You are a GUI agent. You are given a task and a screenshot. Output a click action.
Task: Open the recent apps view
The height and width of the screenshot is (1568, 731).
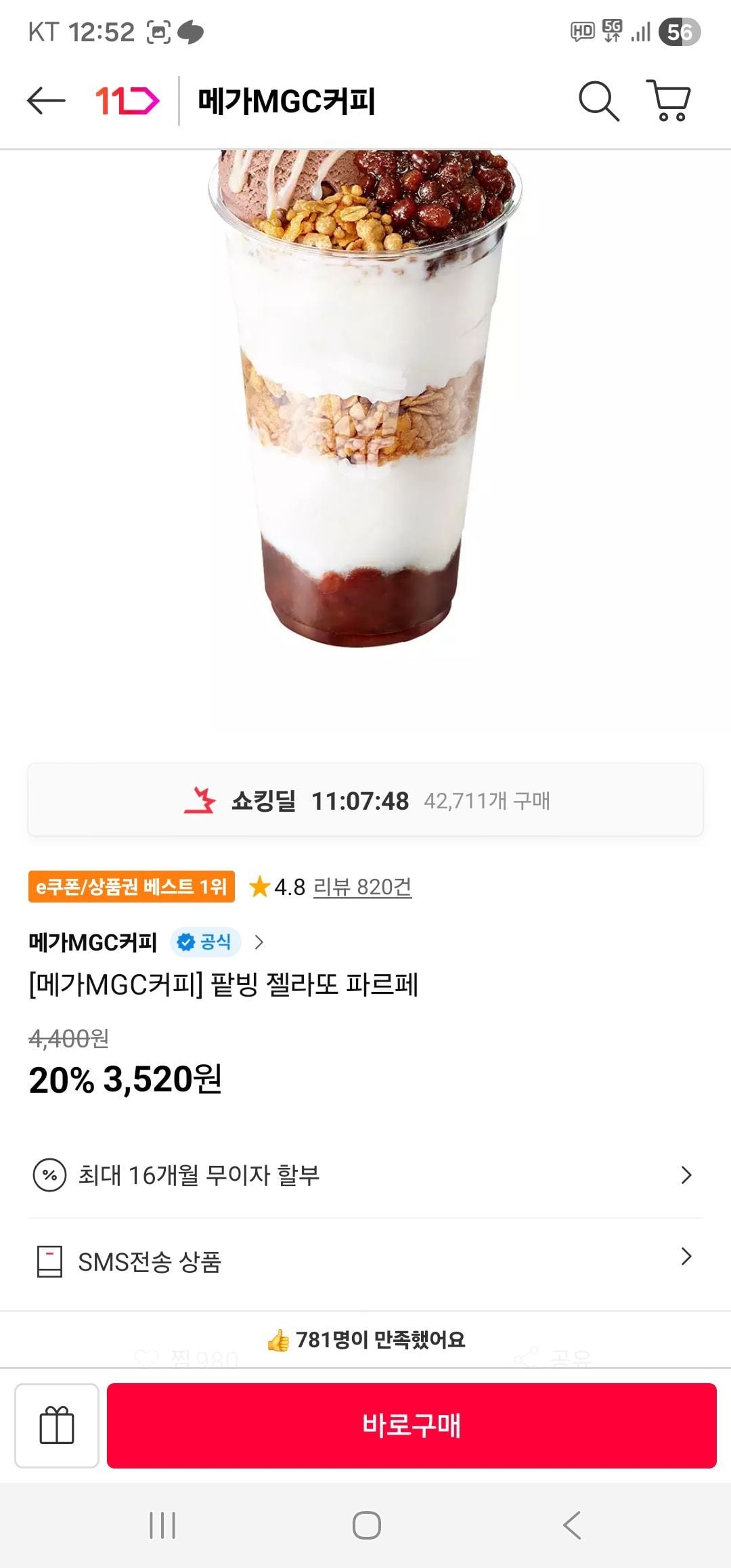click(x=162, y=1525)
